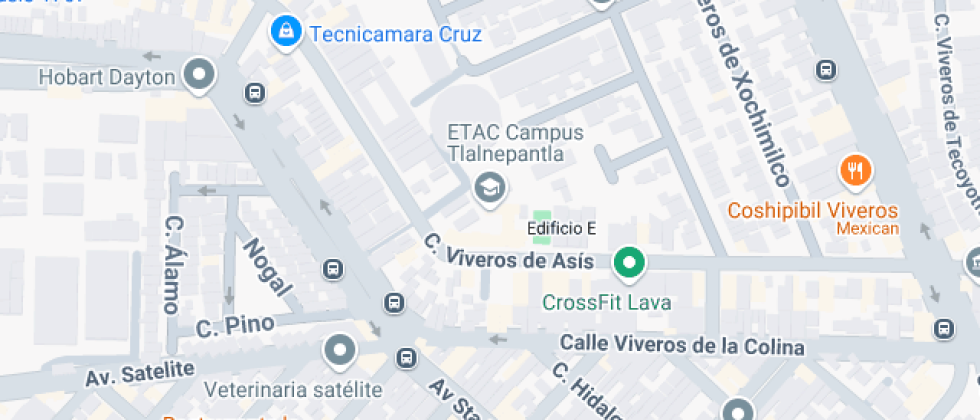Select the Hobart Dayton map pin

point(199,76)
